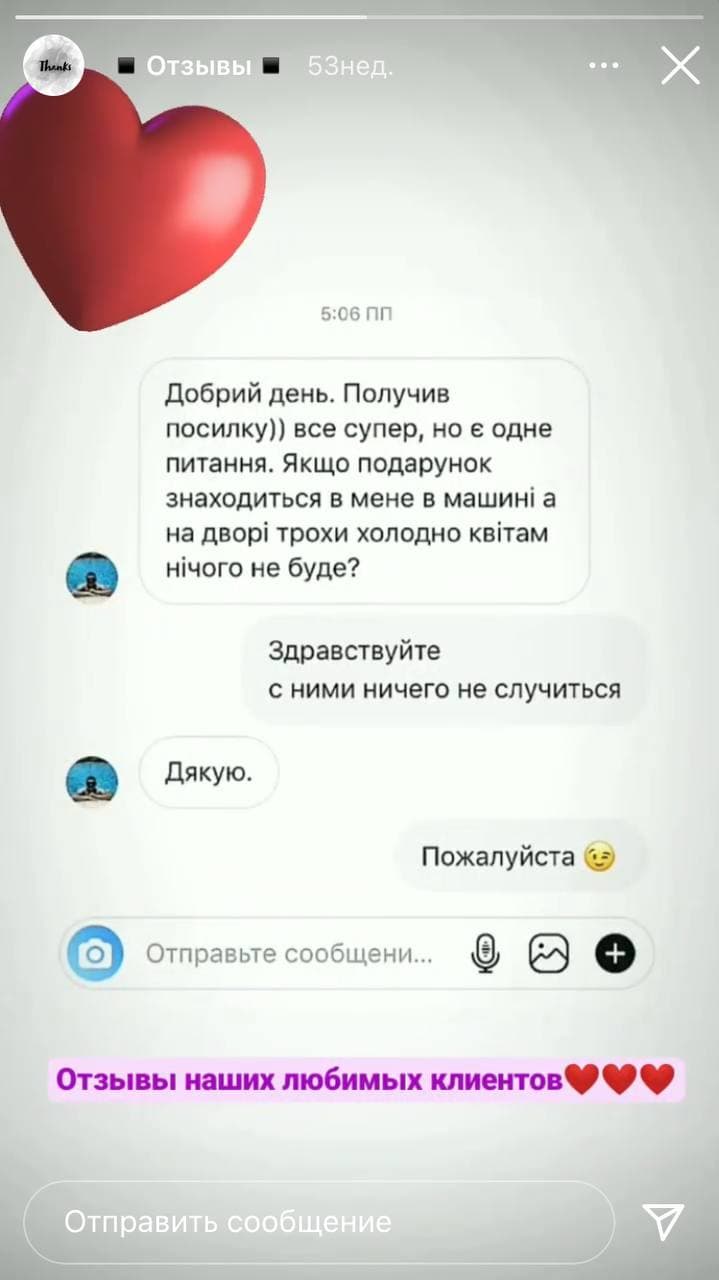Open the Отзывы profile picture

[53, 66]
